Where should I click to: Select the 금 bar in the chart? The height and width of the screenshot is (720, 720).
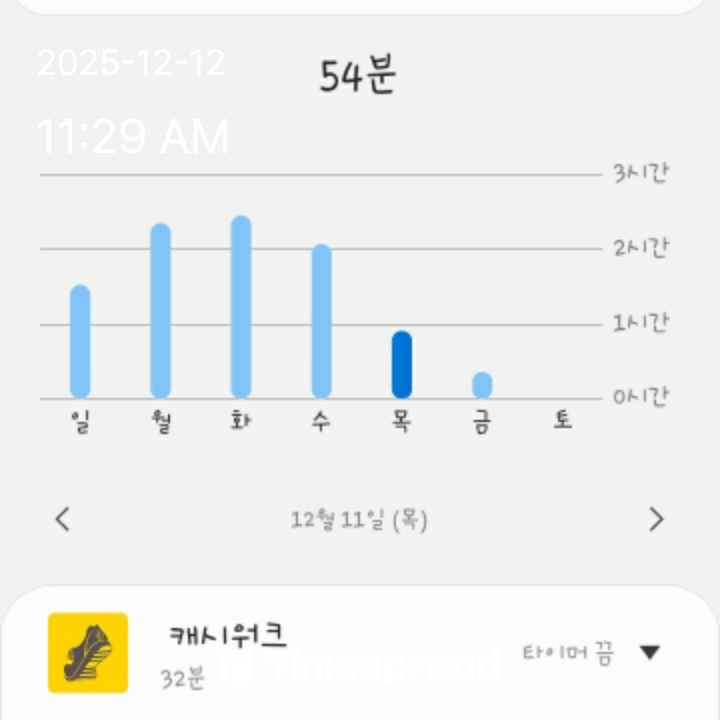482,385
